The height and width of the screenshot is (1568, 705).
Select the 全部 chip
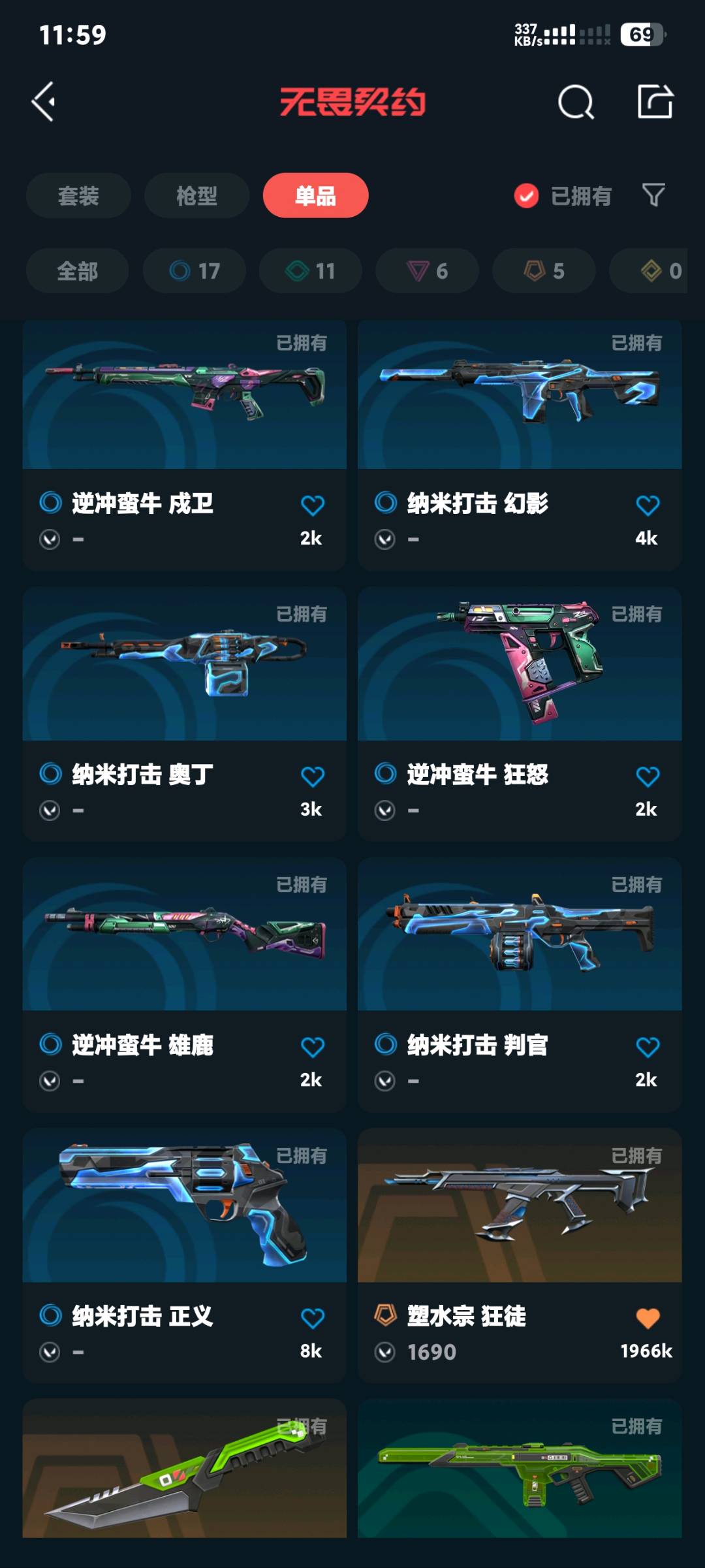coord(77,270)
